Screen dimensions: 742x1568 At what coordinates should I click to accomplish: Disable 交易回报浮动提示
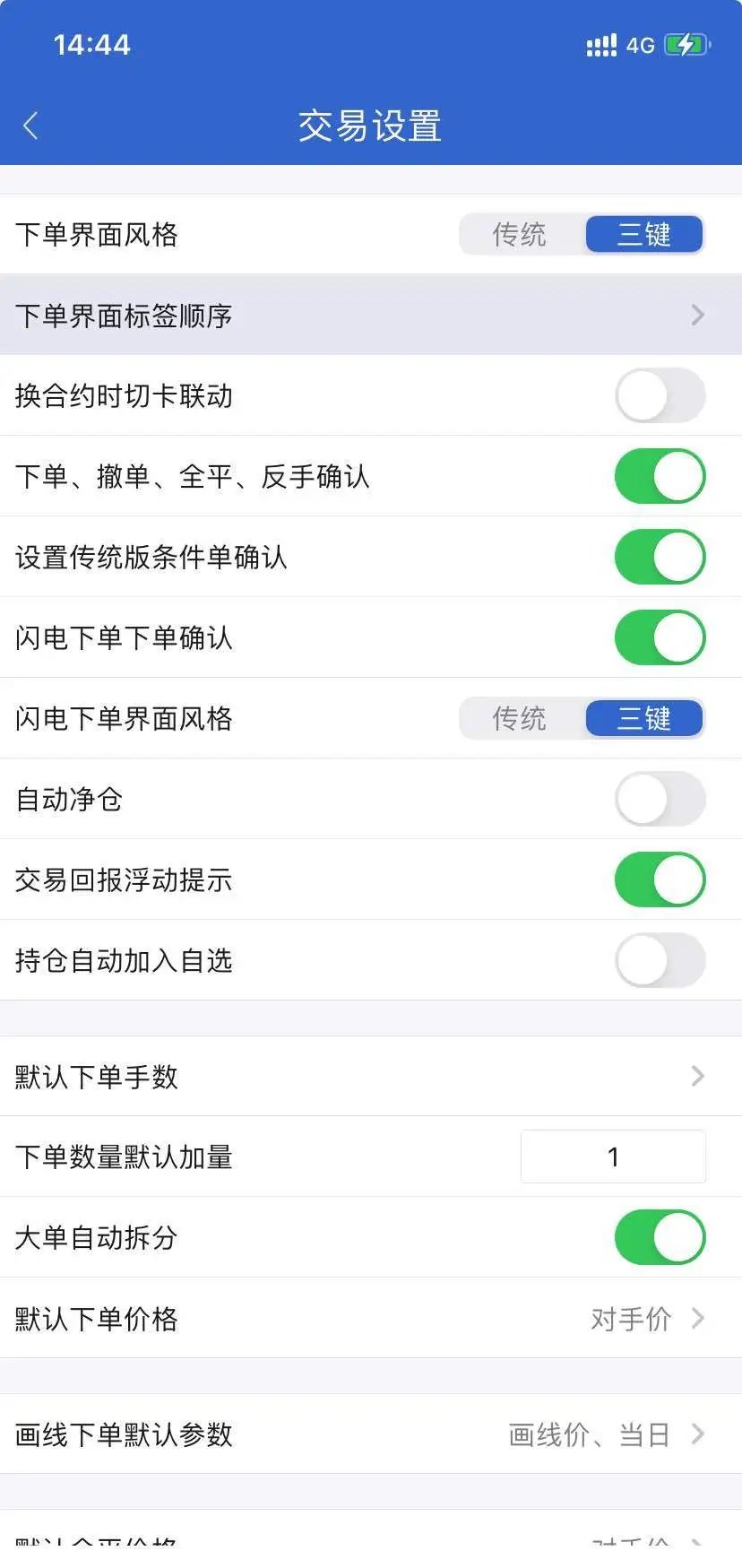click(x=660, y=879)
